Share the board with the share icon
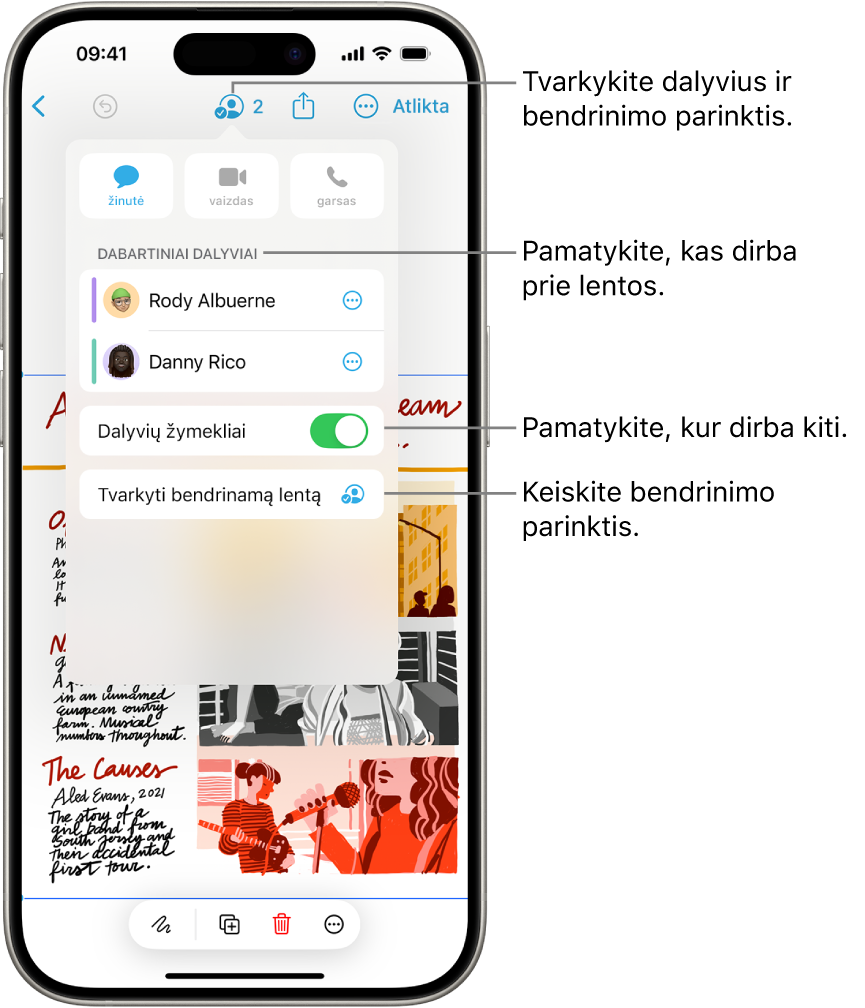Screen dimensions: 865x1008 coord(303,106)
